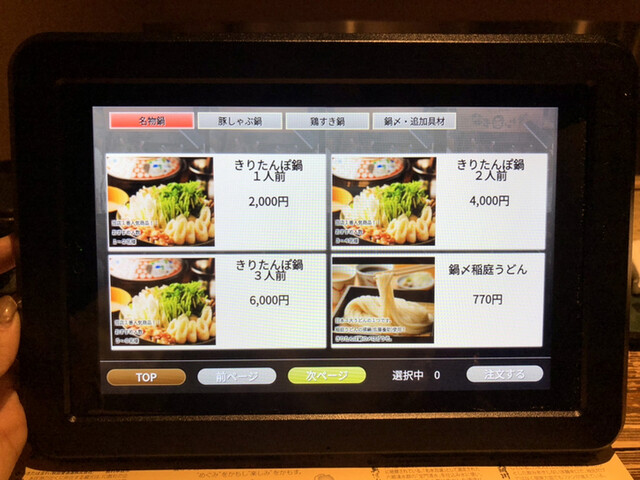Select きりたんぽ鍋 3人前 for 6,000円

[216, 300]
